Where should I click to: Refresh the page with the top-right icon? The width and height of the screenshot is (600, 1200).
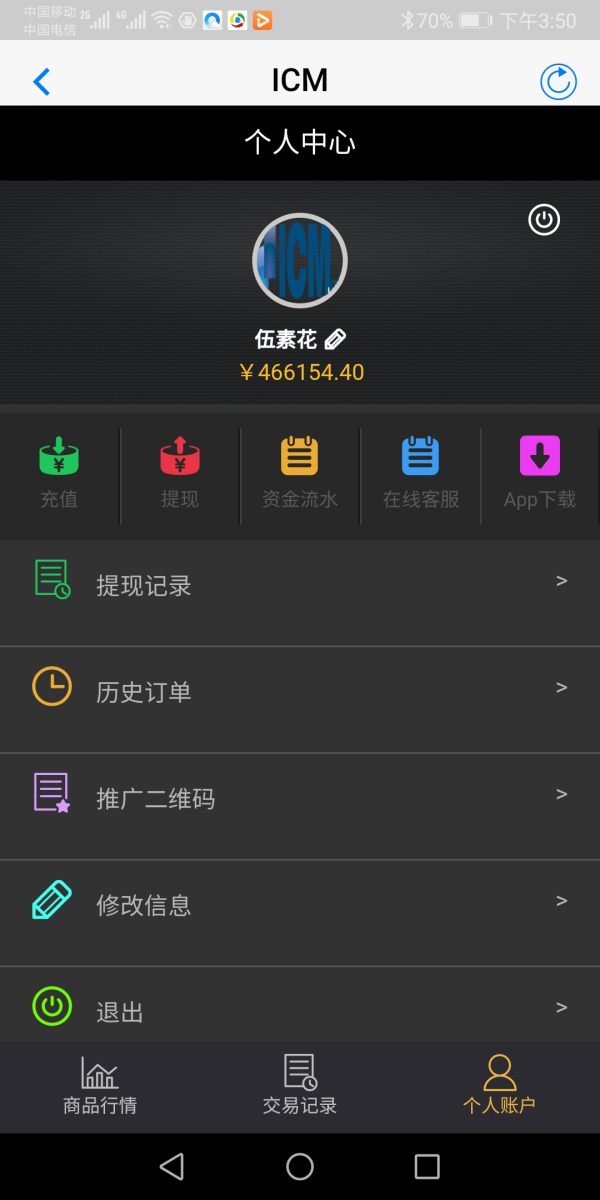(558, 81)
